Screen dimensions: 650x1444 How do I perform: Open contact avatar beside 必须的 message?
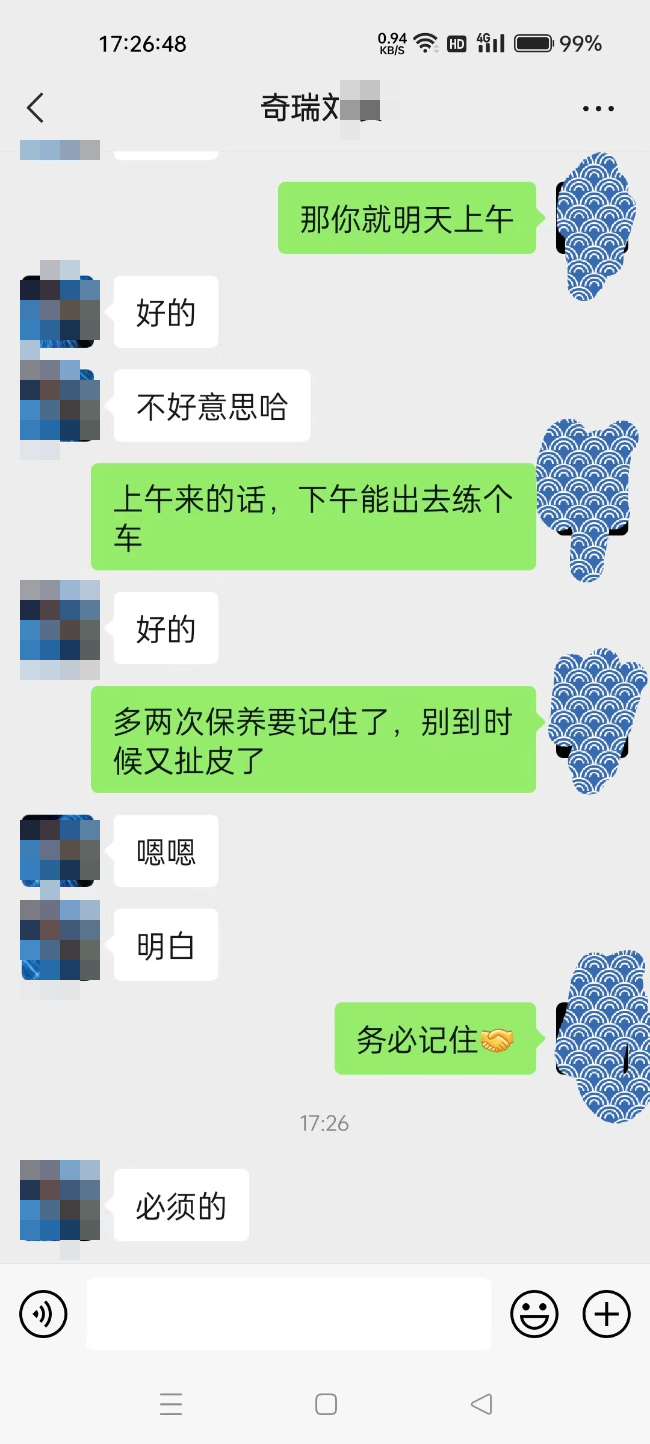coord(59,1204)
